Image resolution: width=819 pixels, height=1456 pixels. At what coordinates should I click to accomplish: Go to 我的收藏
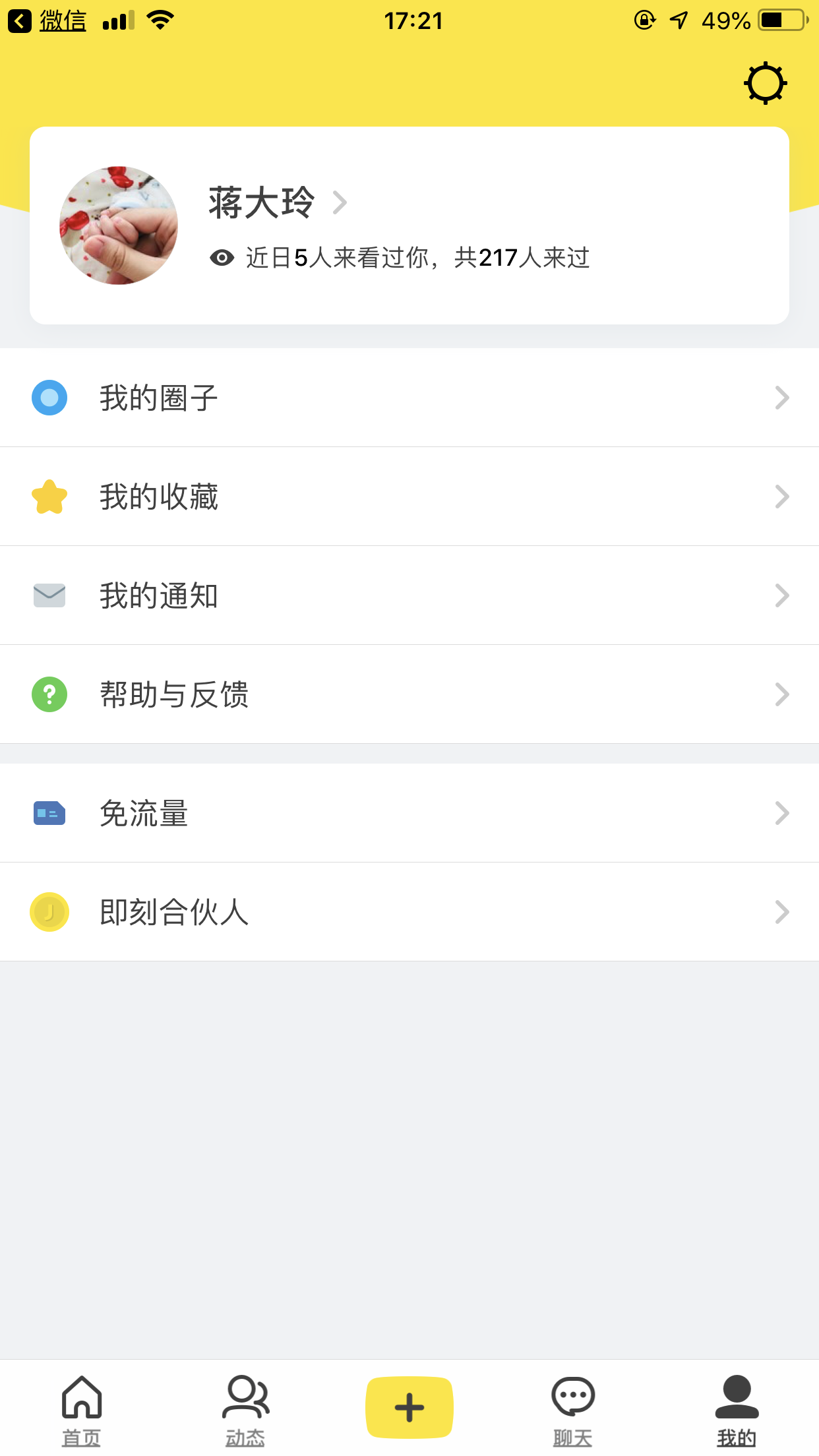409,497
